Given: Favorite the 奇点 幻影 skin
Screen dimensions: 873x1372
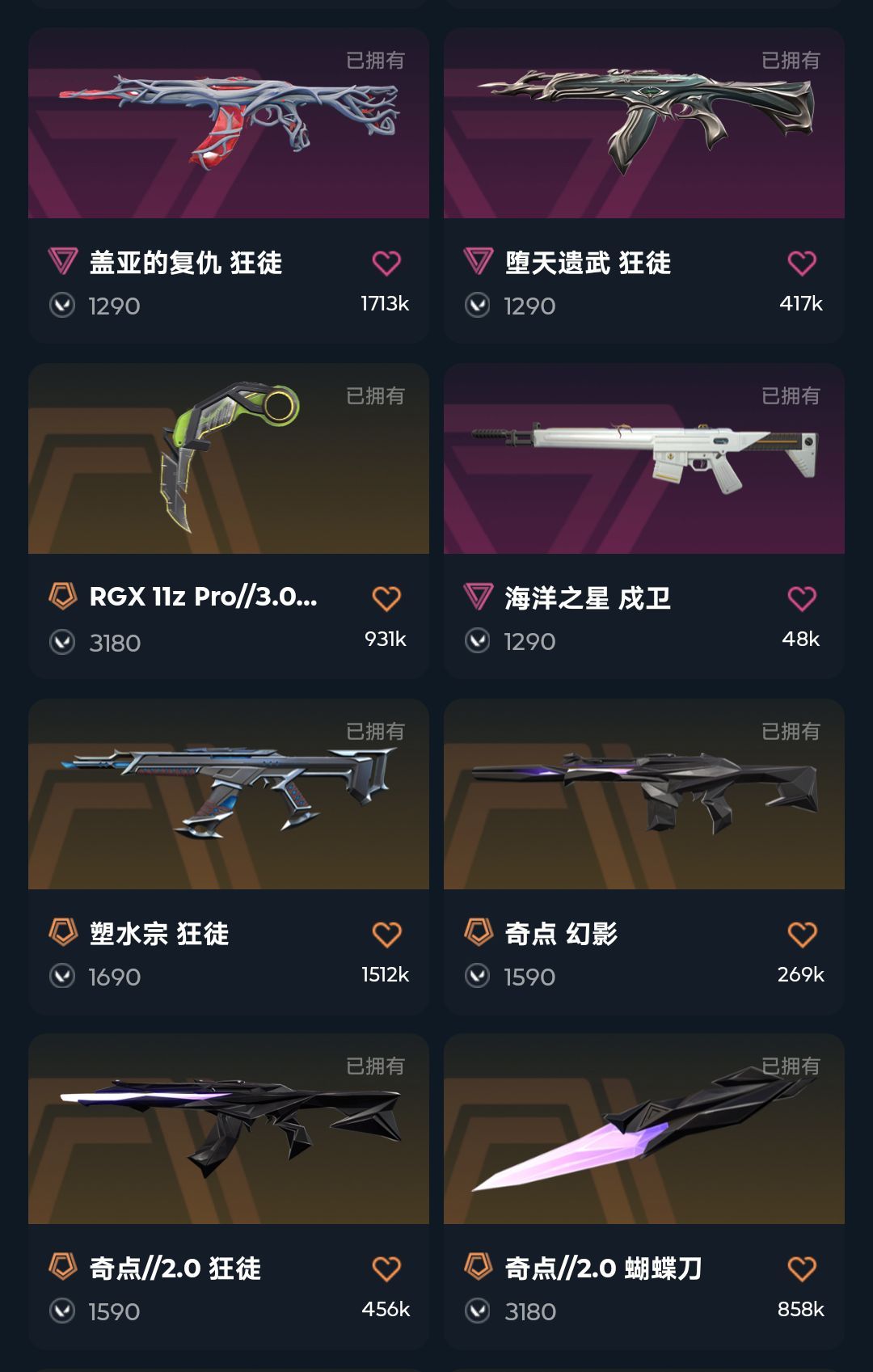Looking at the screenshot, I should tap(802, 934).
